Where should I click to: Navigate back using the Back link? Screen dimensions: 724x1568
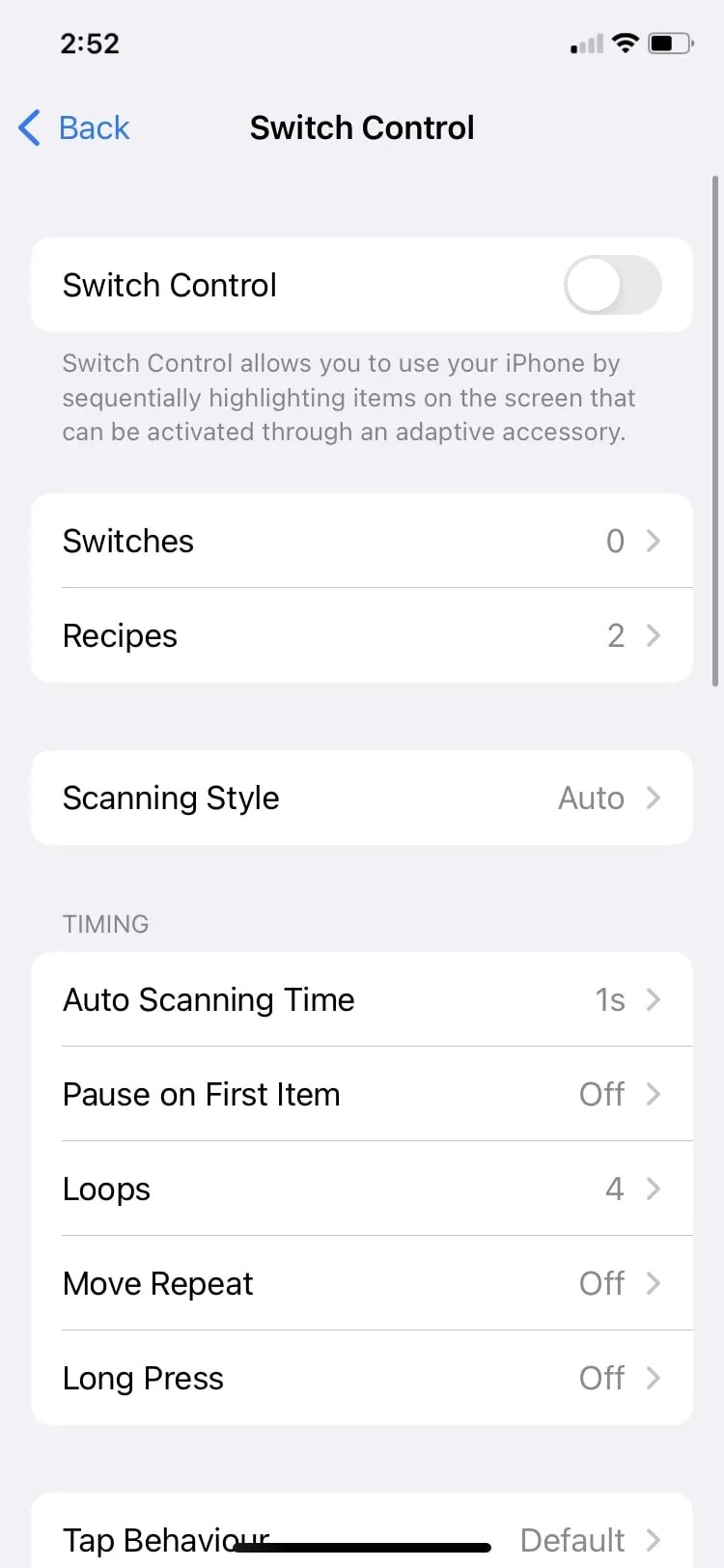point(94,127)
